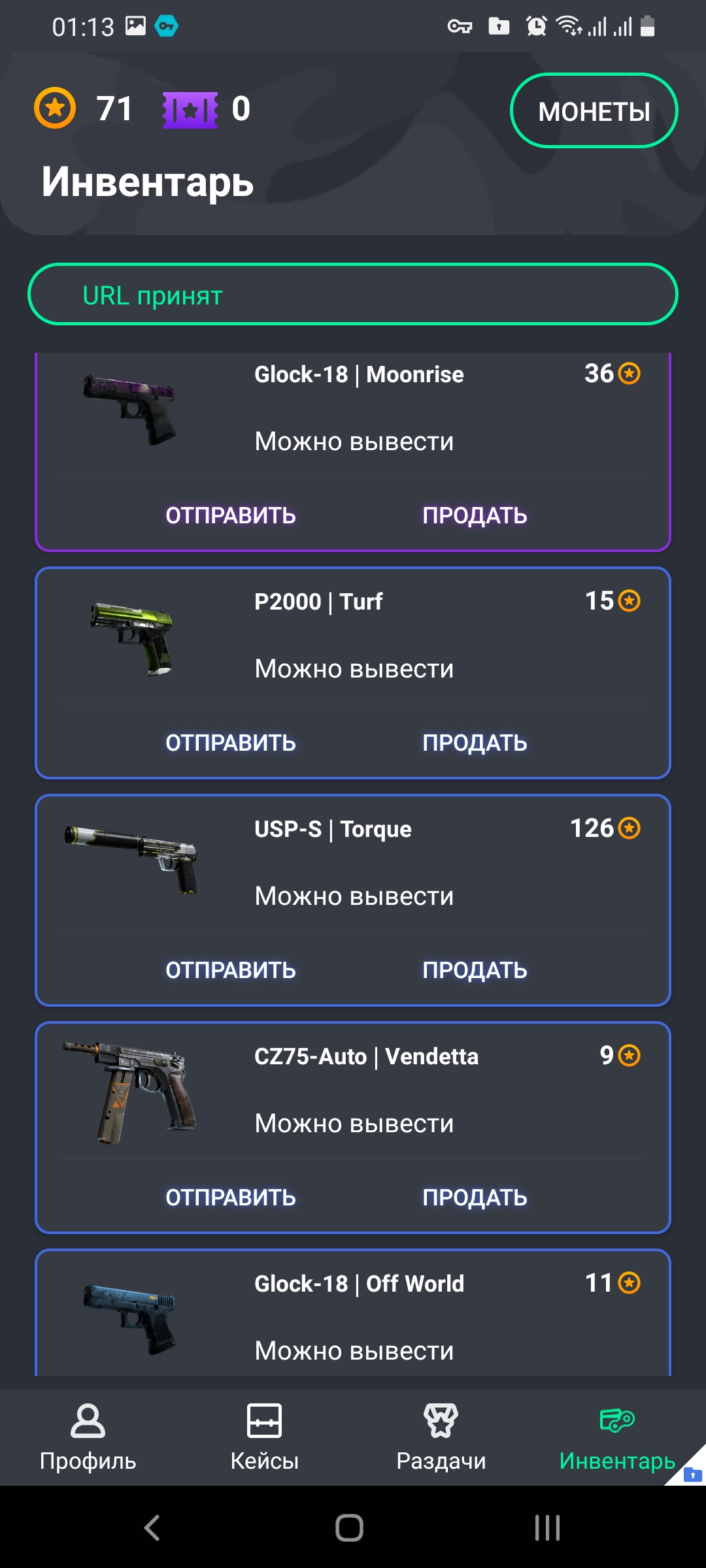Open the system recent apps view
The image size is (706, 1568).
[547, 1527]
